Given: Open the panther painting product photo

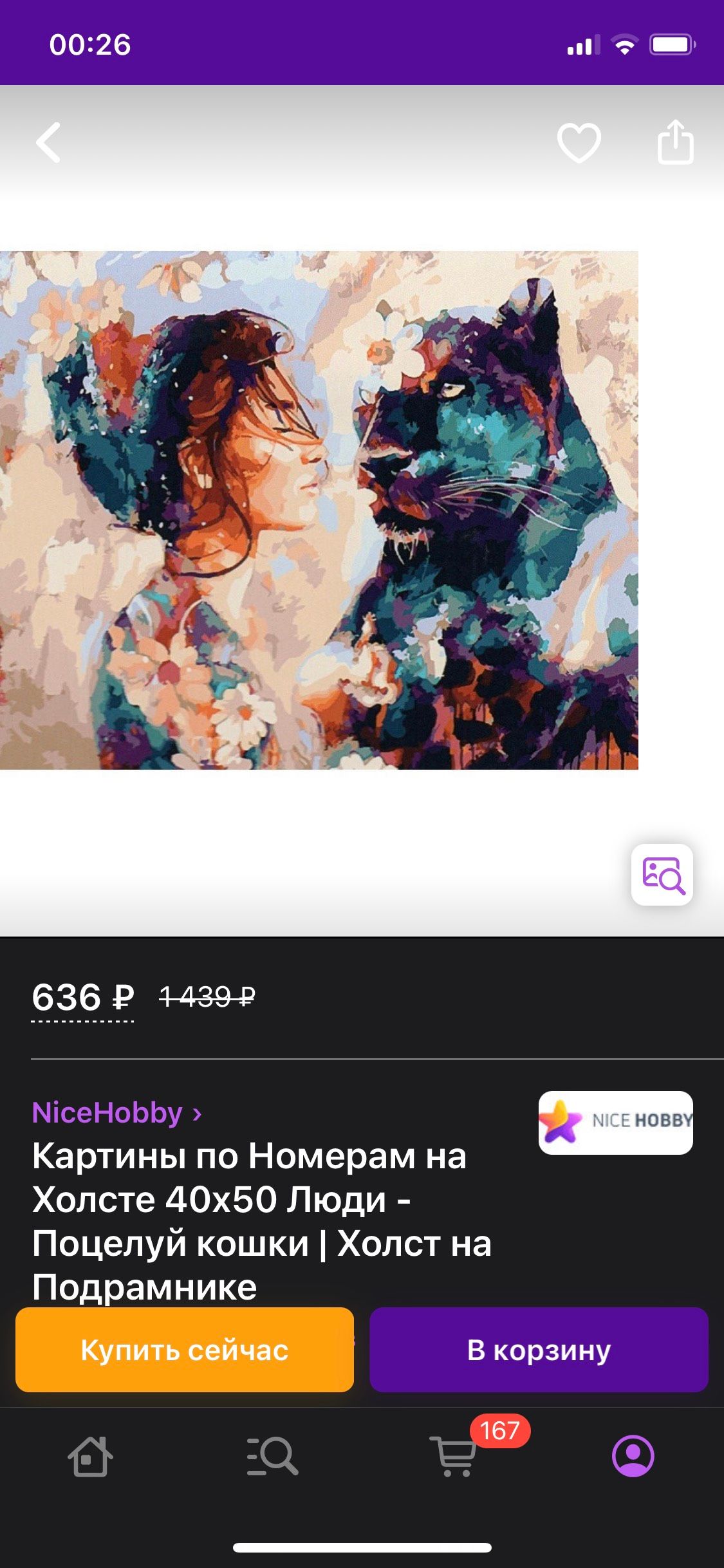Looking at the screenshot, I should tap(319, 510).
